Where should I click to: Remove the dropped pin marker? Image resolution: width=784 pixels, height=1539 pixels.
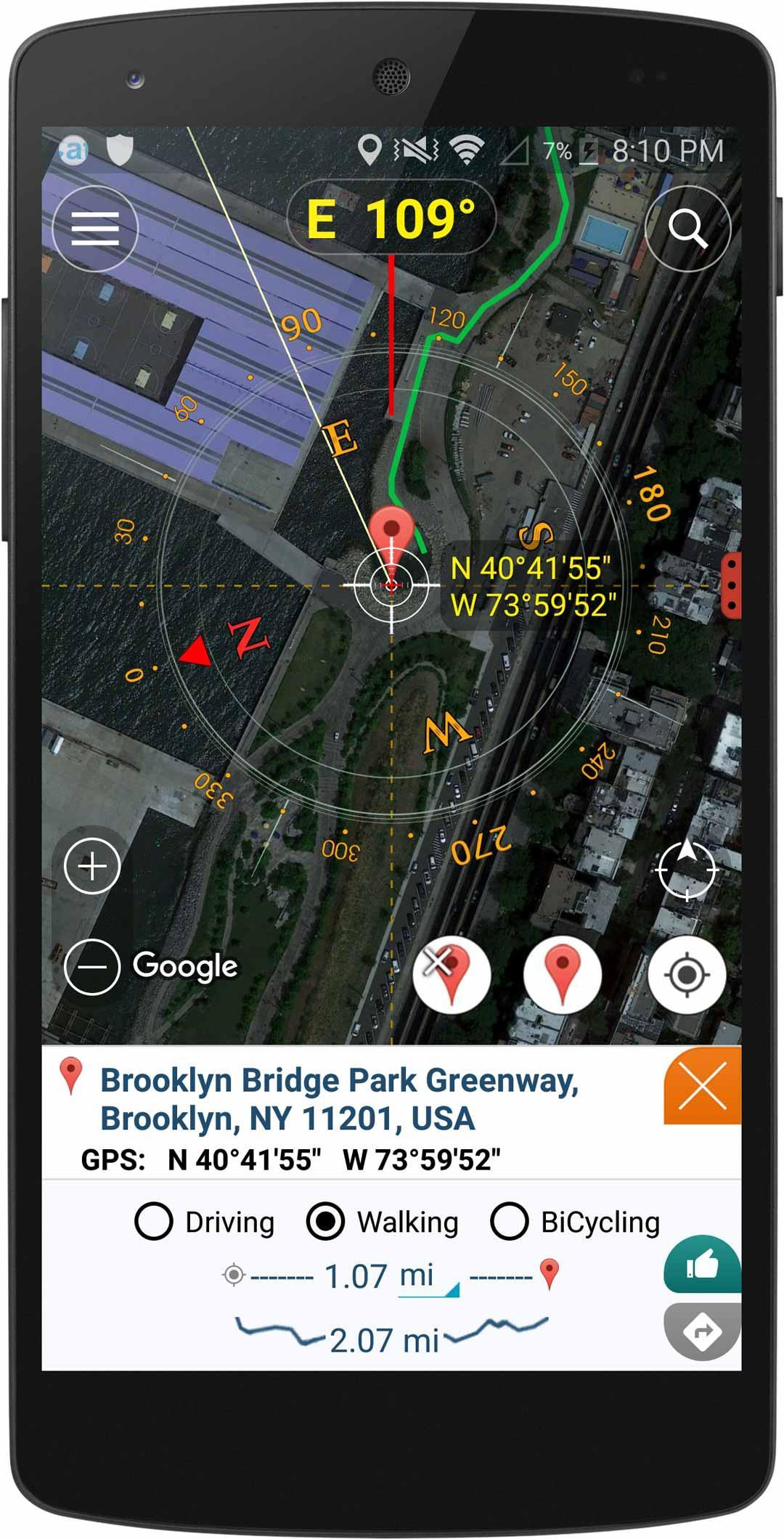pos(452,975)
